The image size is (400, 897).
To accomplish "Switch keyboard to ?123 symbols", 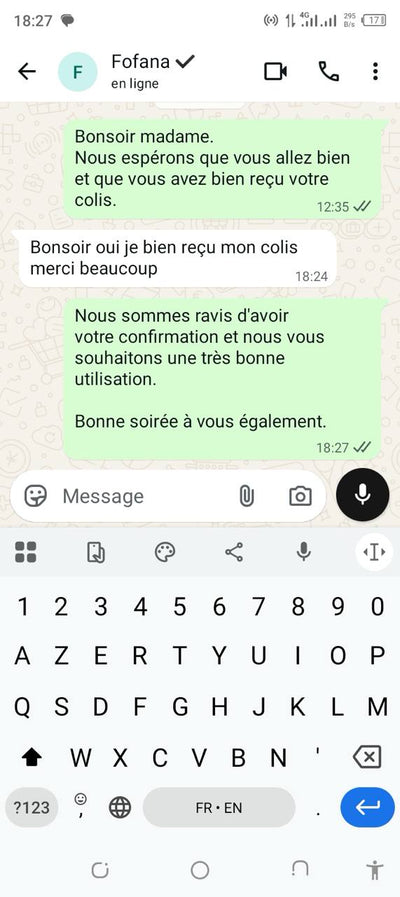I will [31, 808].
